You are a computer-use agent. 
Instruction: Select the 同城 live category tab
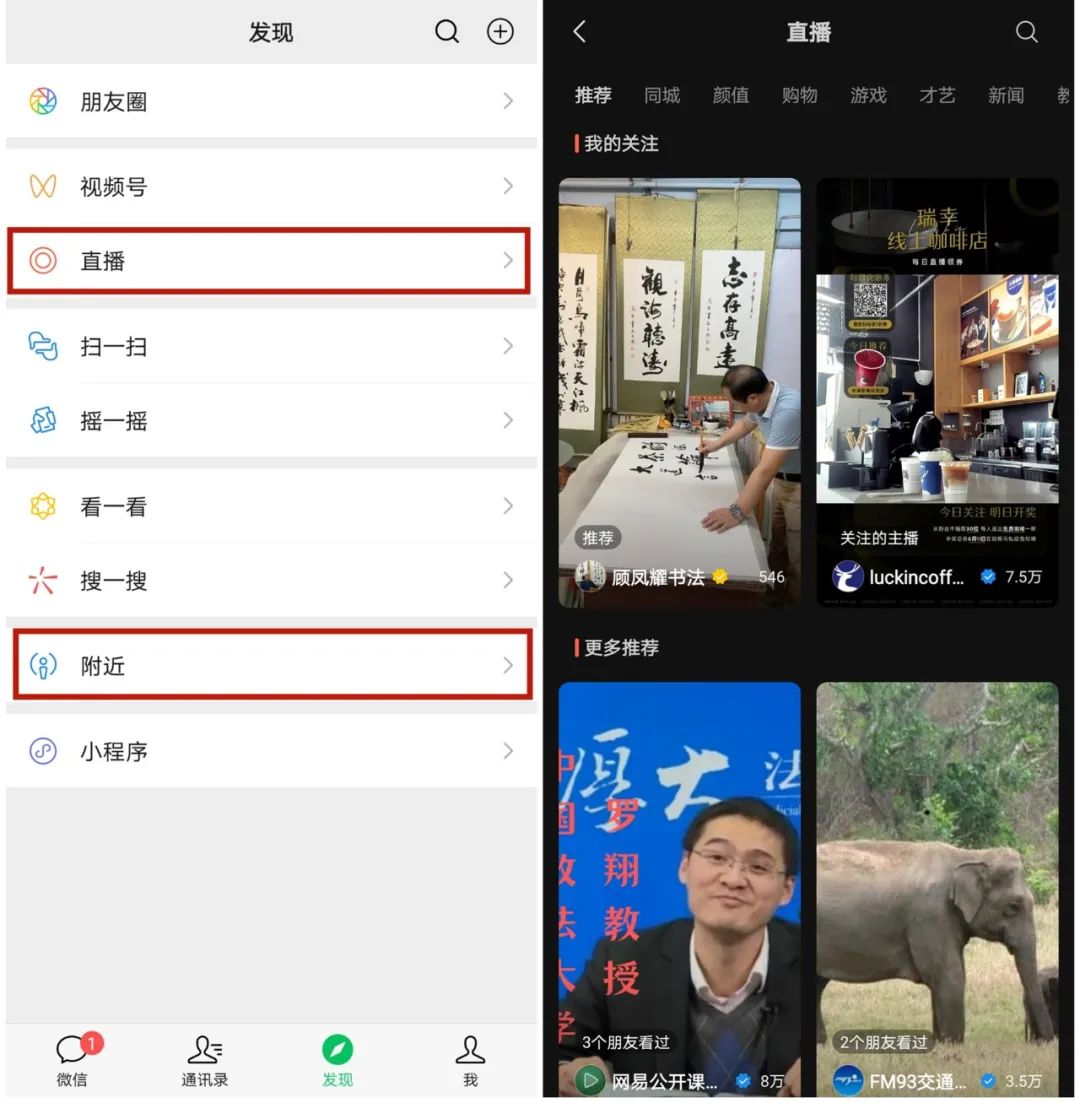(662, 95)
